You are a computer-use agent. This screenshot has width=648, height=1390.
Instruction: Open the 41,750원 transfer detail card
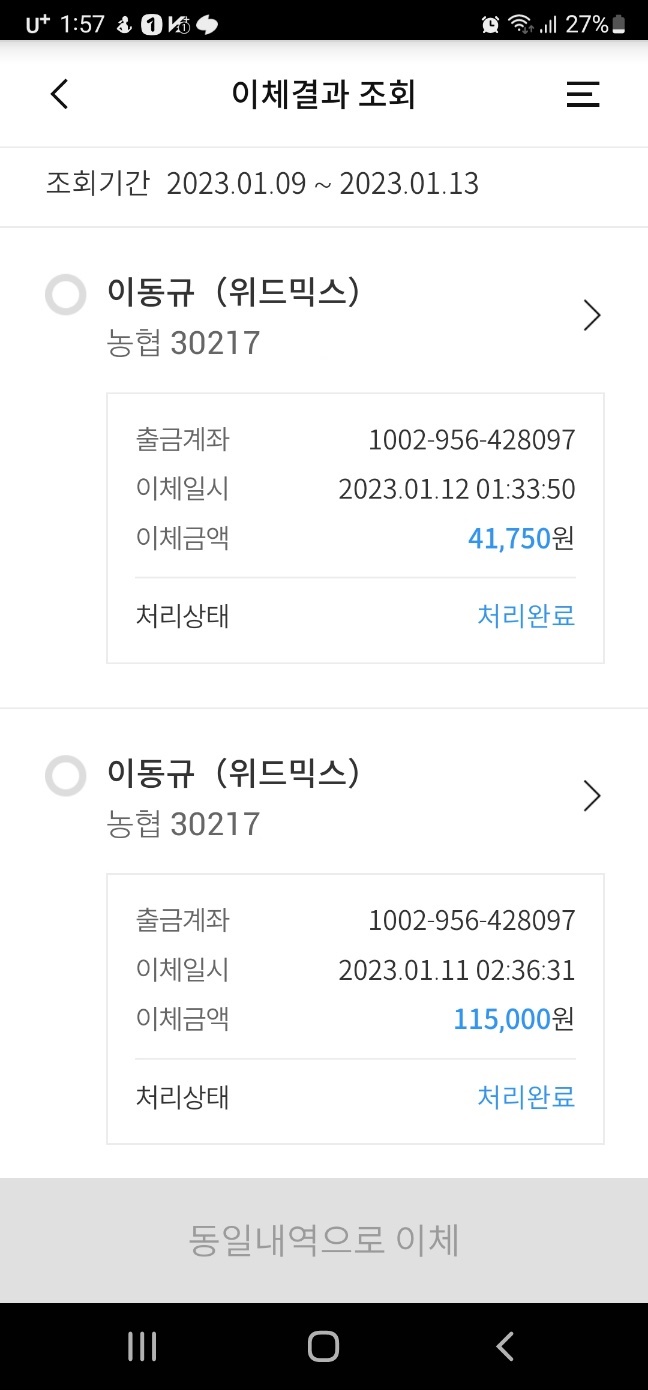point(355,527)
